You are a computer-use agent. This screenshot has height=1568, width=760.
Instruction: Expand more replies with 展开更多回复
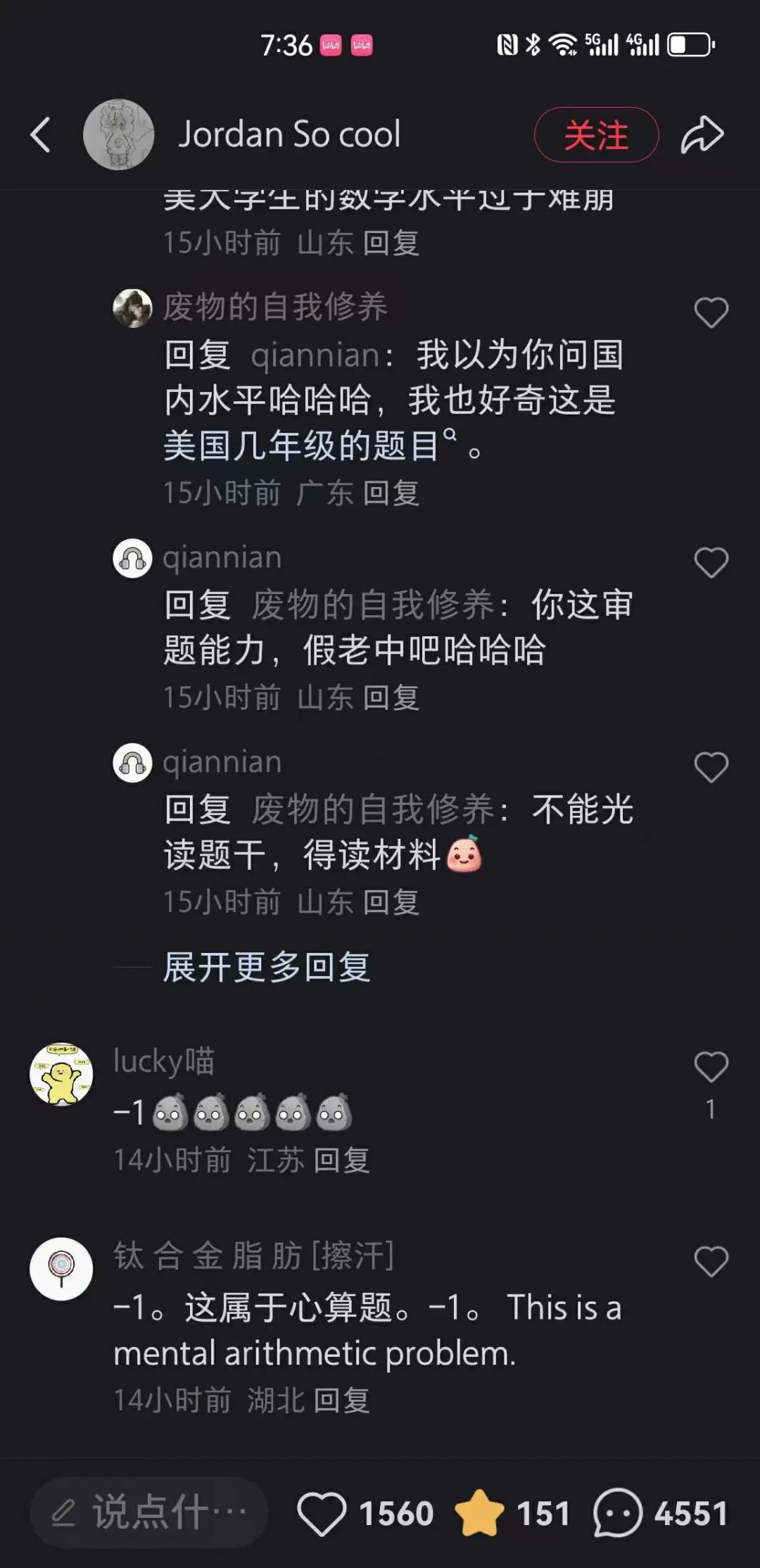click(x=267, y=967)
